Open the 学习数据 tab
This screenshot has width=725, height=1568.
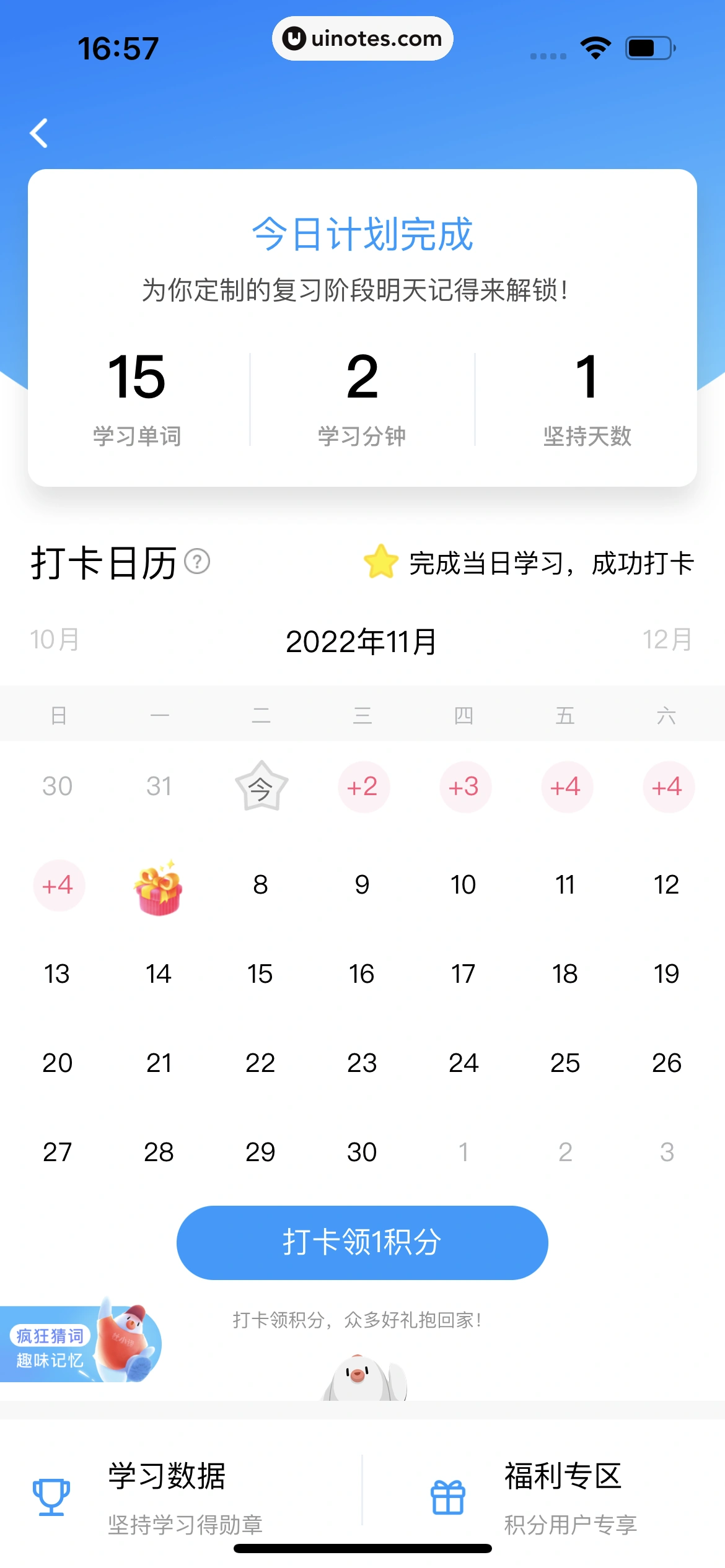167,1477
